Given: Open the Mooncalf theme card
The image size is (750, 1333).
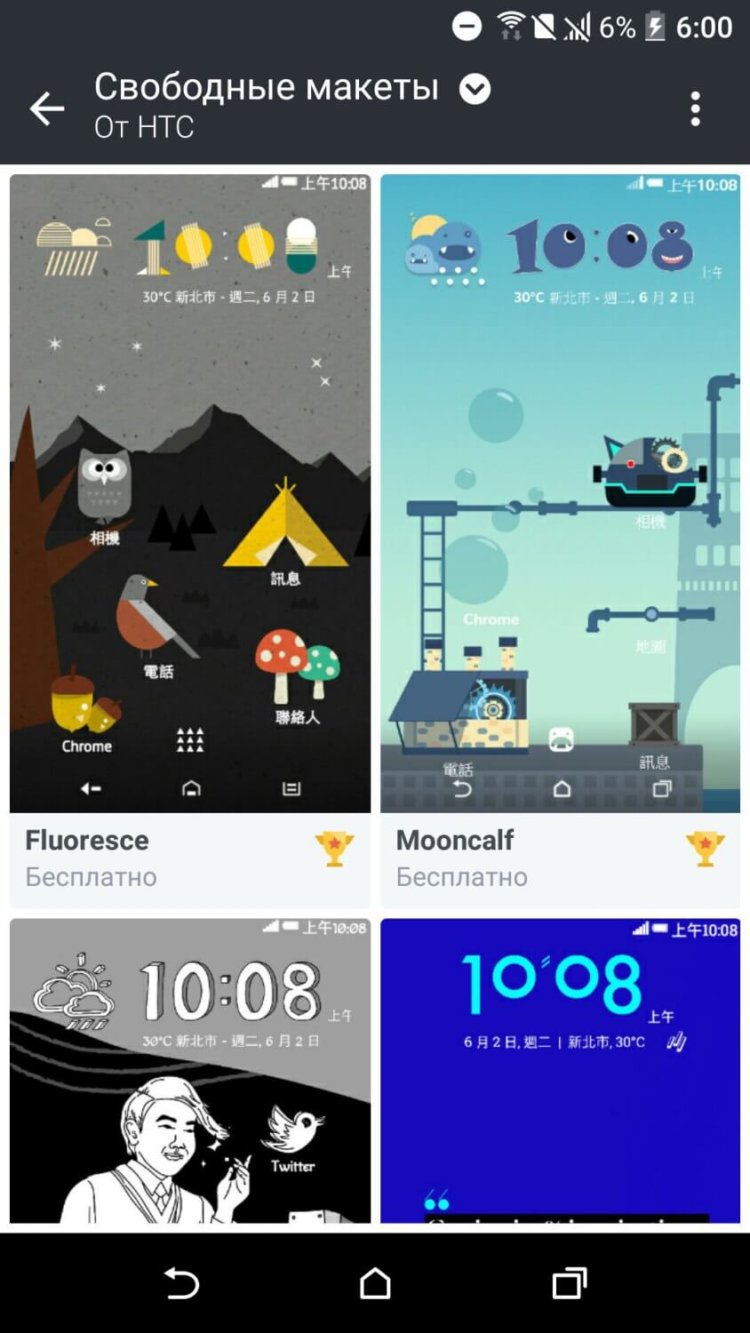Looking at the screenshot, I should (x=560, y=540).
